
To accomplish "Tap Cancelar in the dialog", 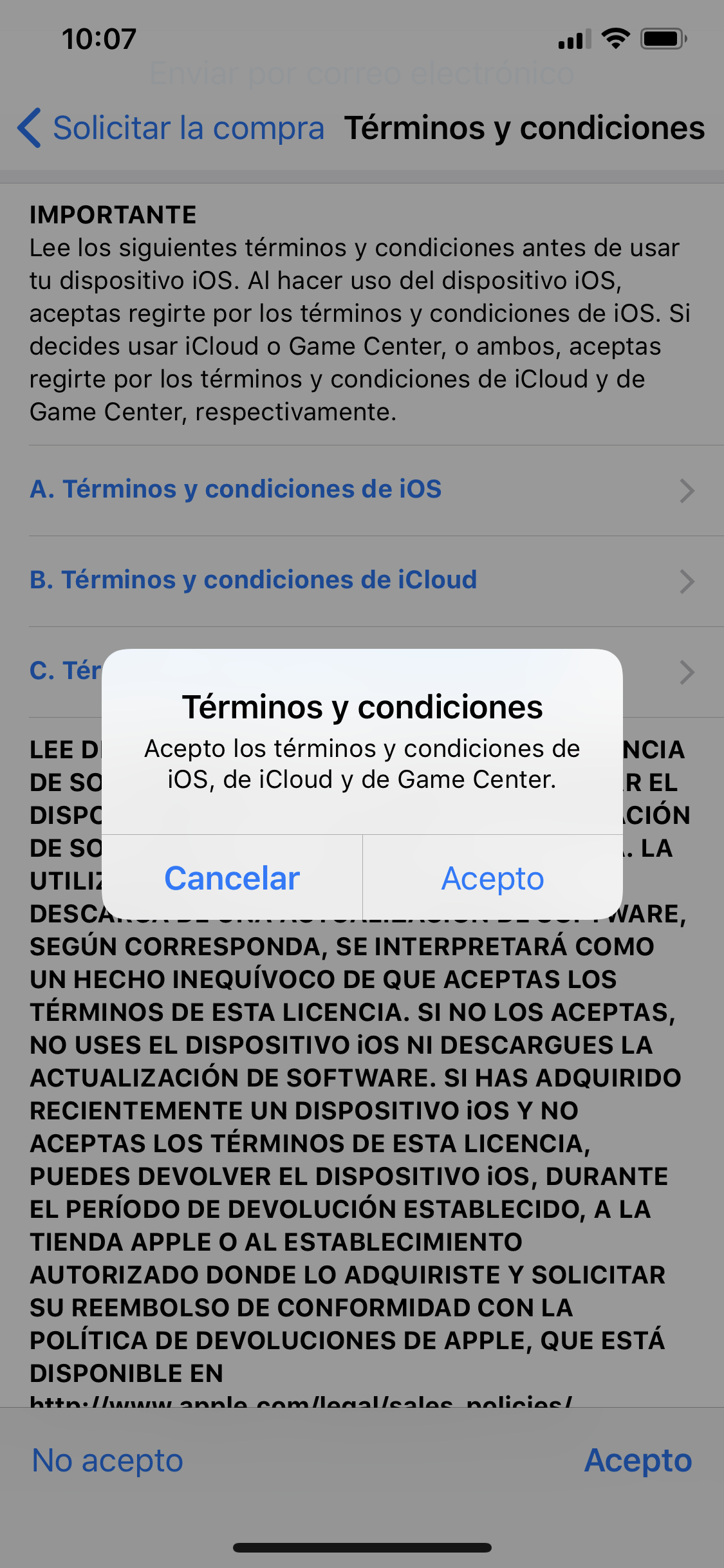I will [x=232, y=878].
